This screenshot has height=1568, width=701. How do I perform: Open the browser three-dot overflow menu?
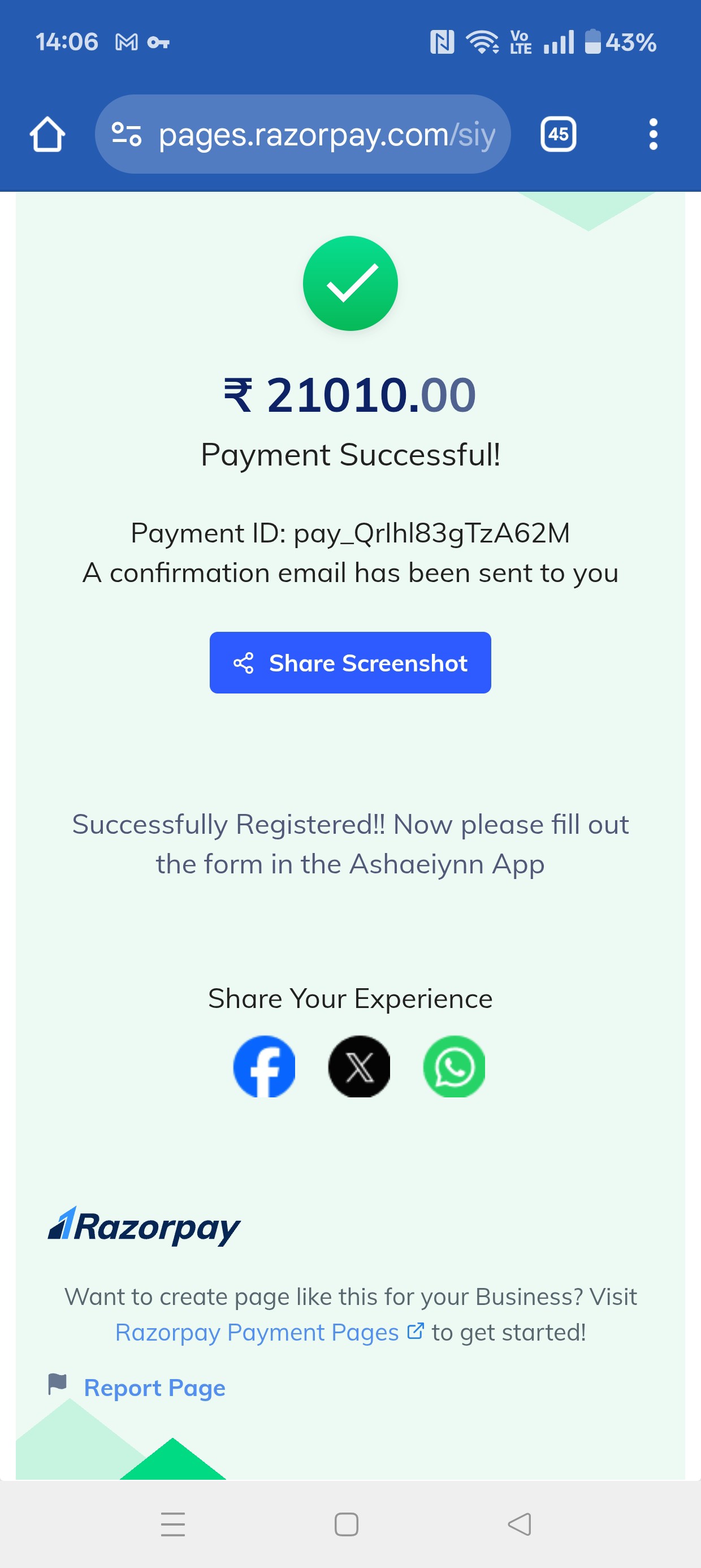653,134
